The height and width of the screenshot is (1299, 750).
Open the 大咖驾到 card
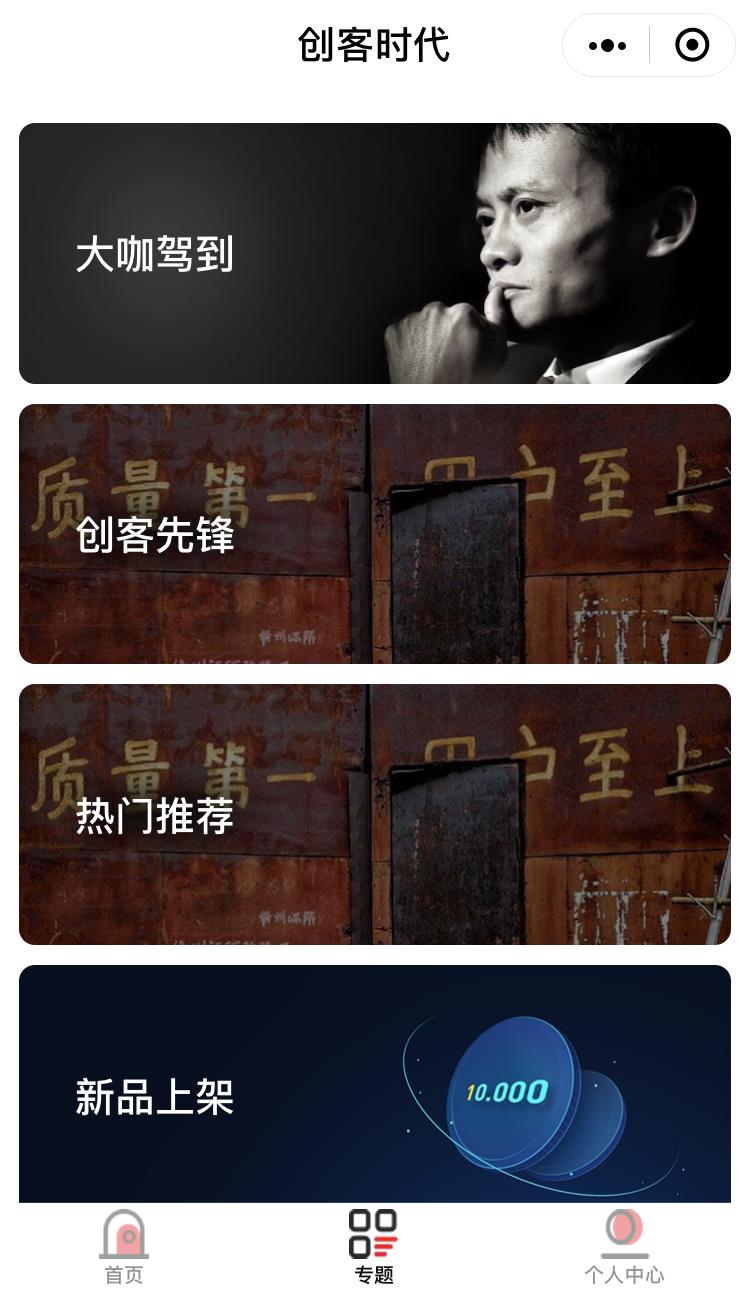tap(375, 254)
